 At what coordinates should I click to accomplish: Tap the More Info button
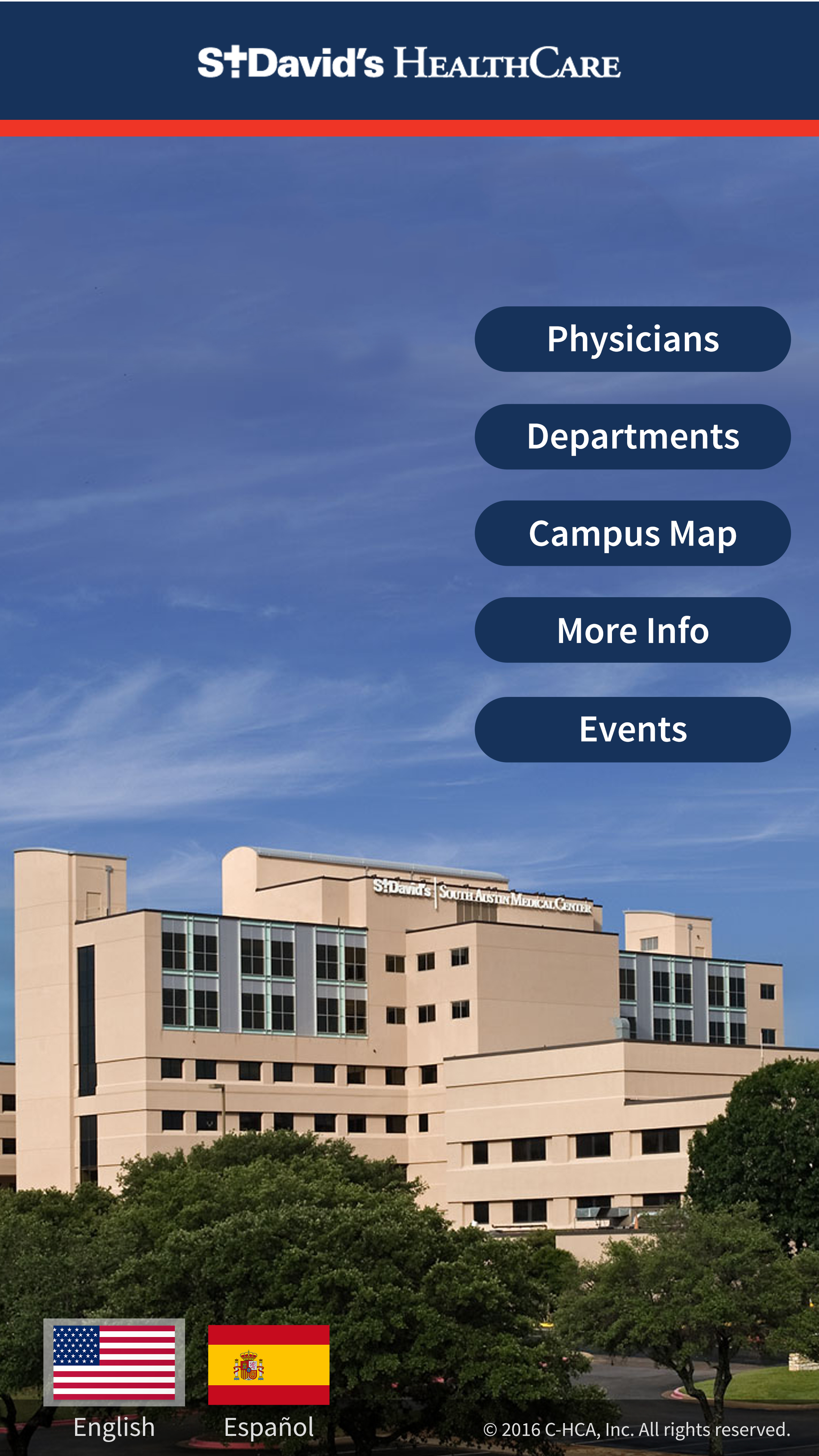point(632,630)
